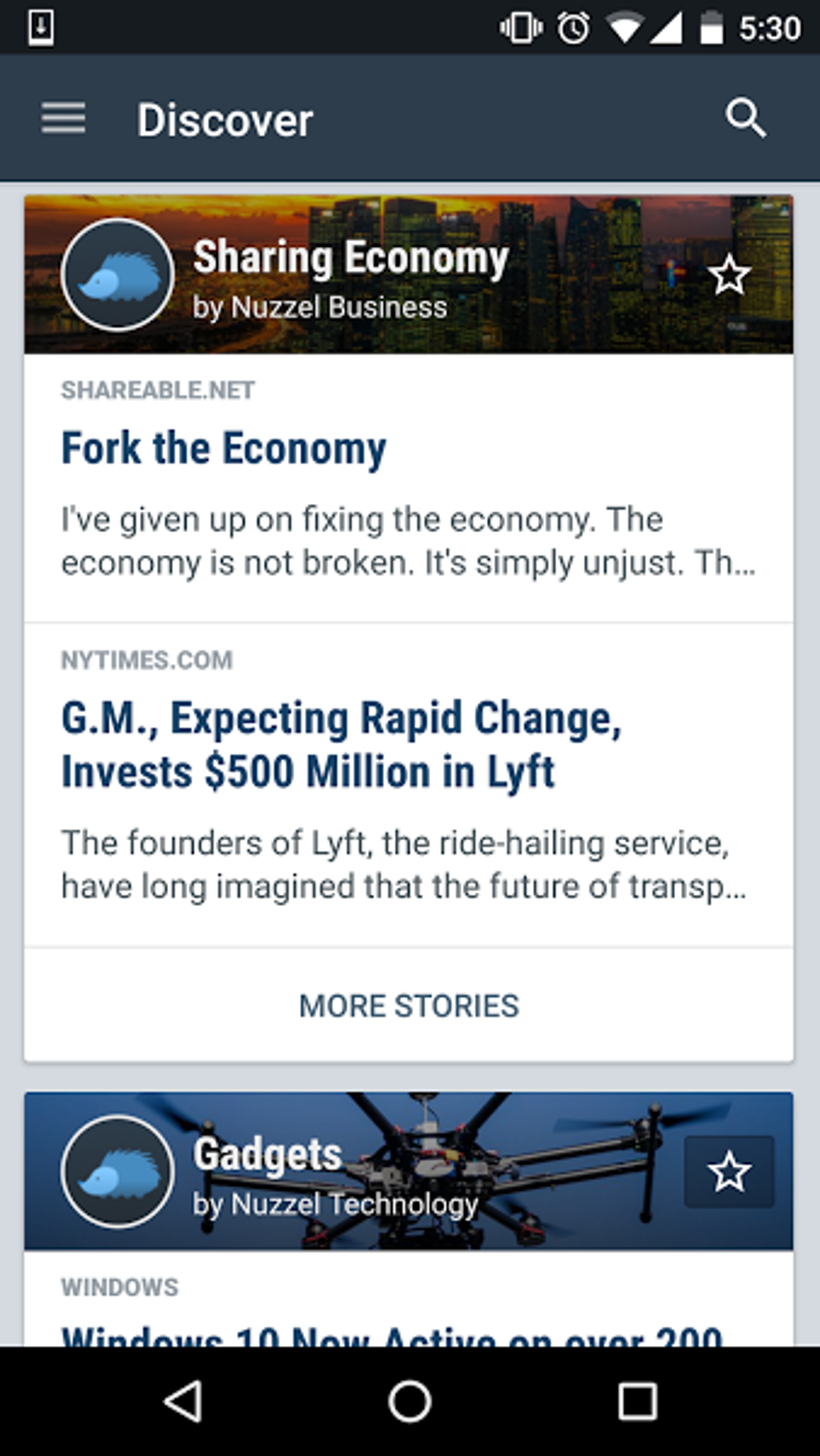Open the G.M. invests in Lyft story
Screen dimensions: 820x1456
click(x=341, y=744)
